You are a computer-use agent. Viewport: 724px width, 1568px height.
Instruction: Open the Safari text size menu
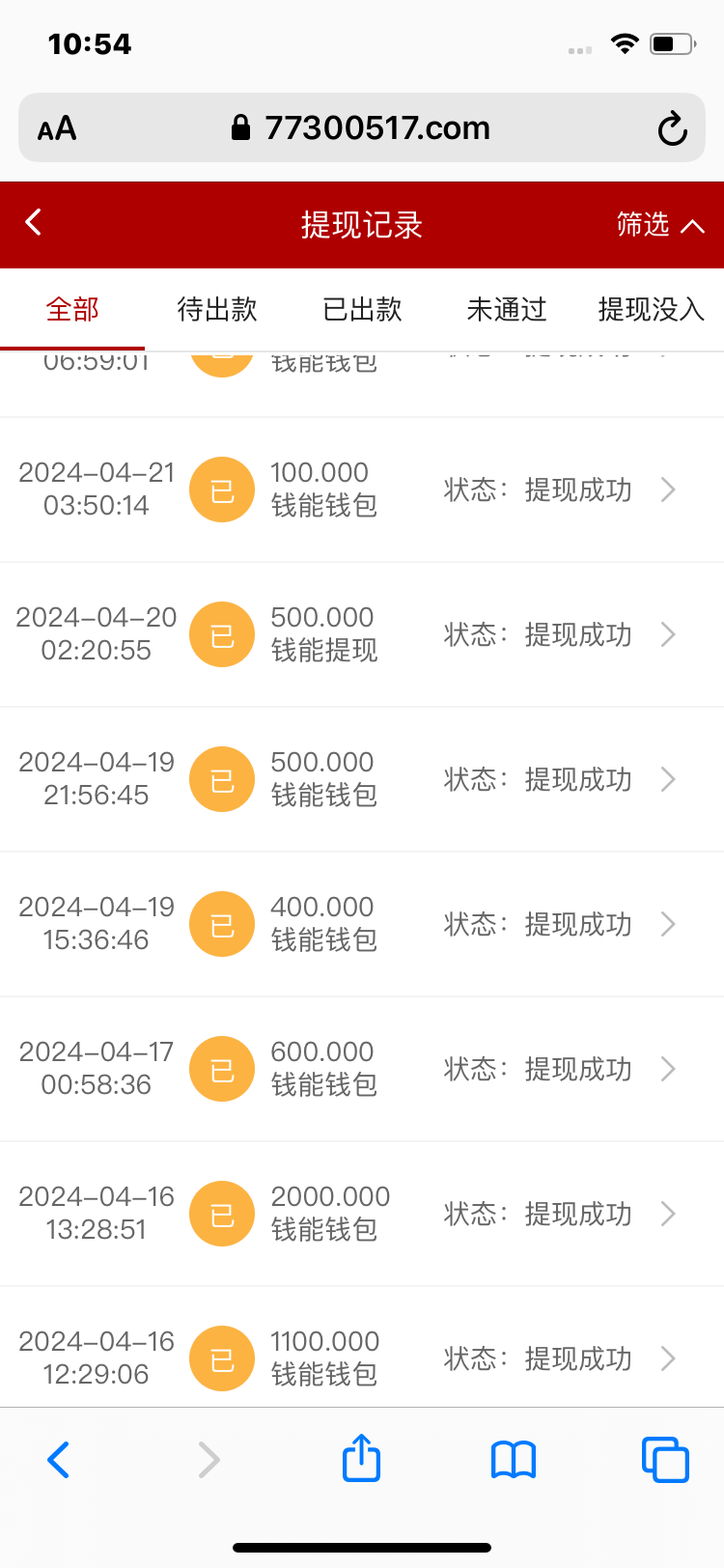[57, 128]
